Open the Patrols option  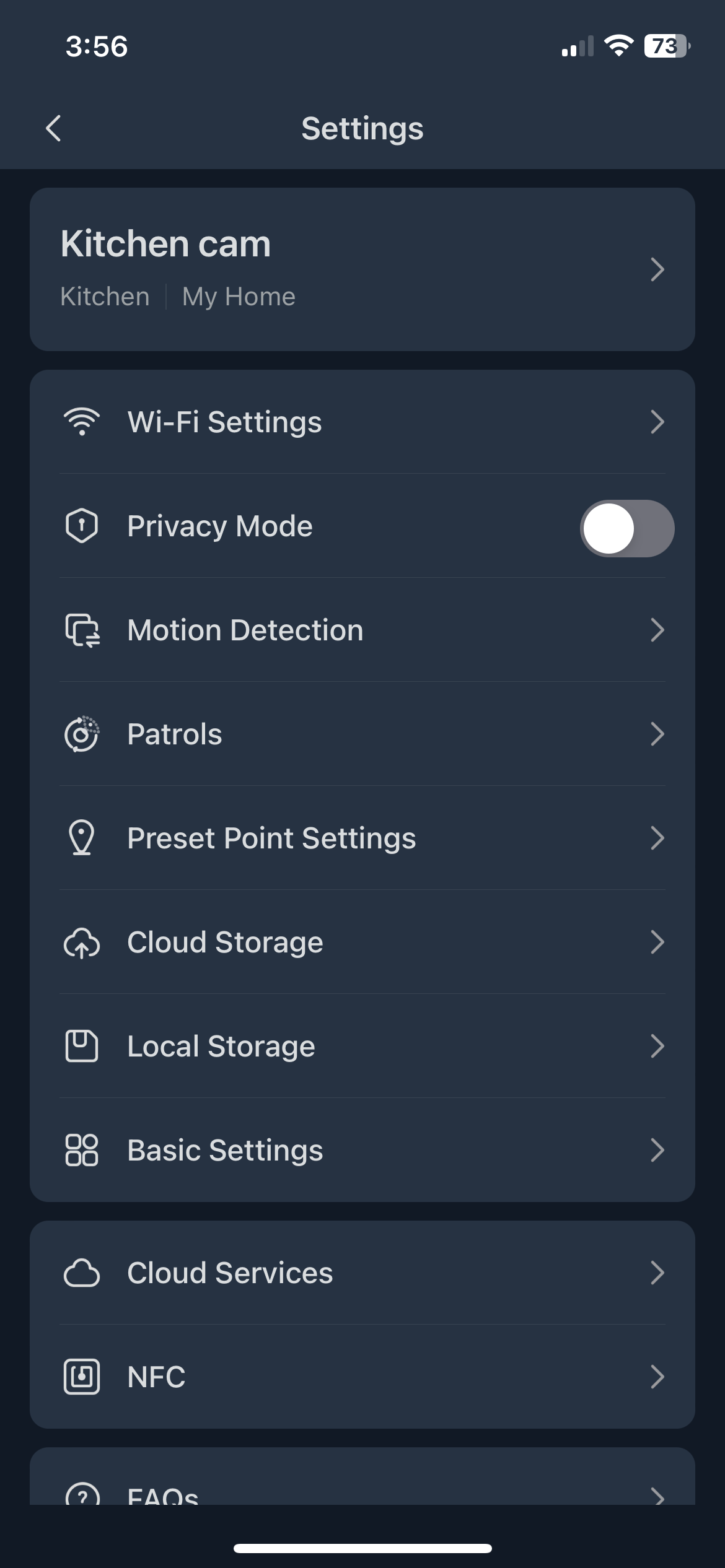click(362, 734)
